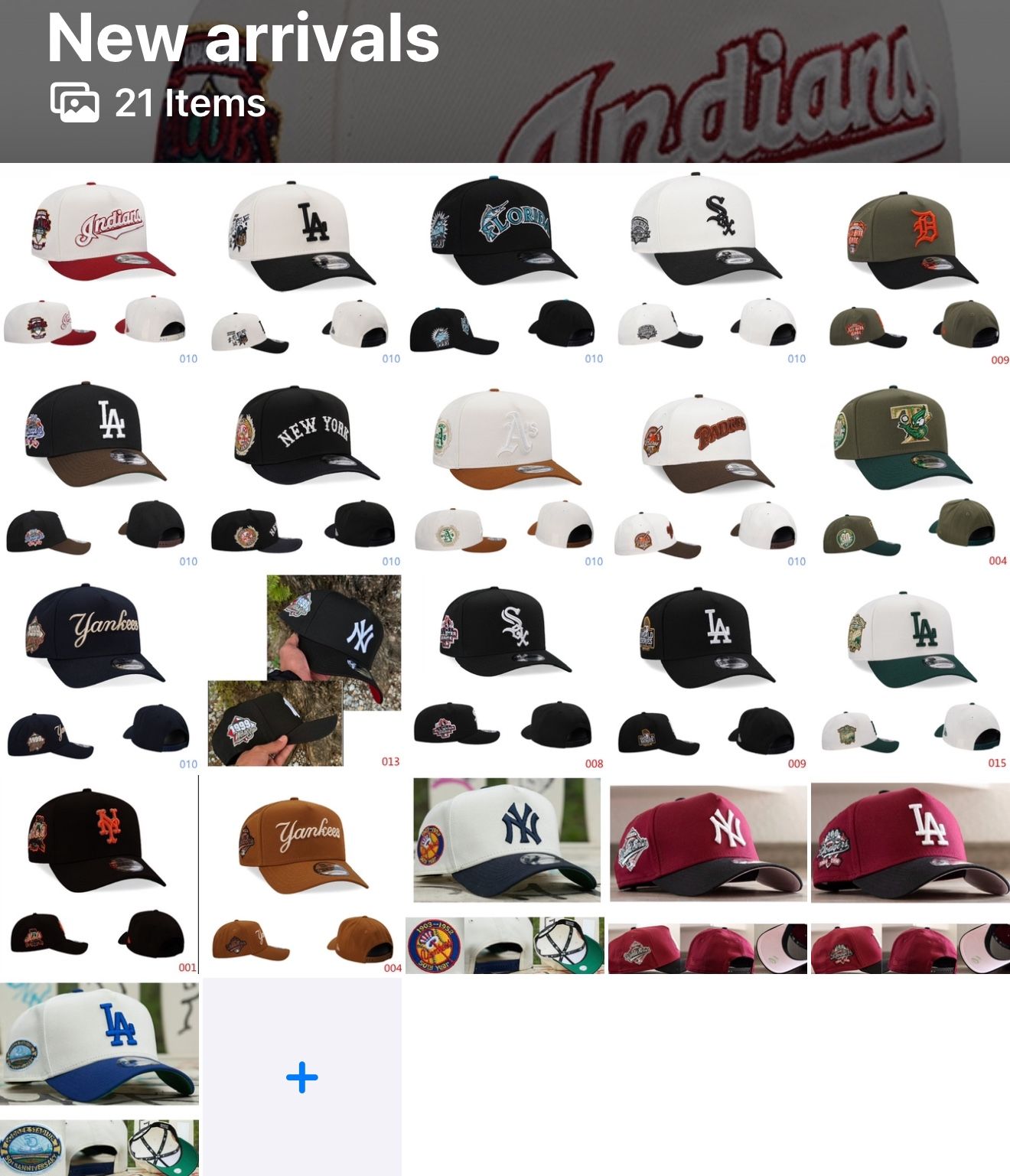The image size is (1010, 1176).
Task: View the maroon LA Dodgers cap
Action: pyautogui.click(x=911, y=872)
